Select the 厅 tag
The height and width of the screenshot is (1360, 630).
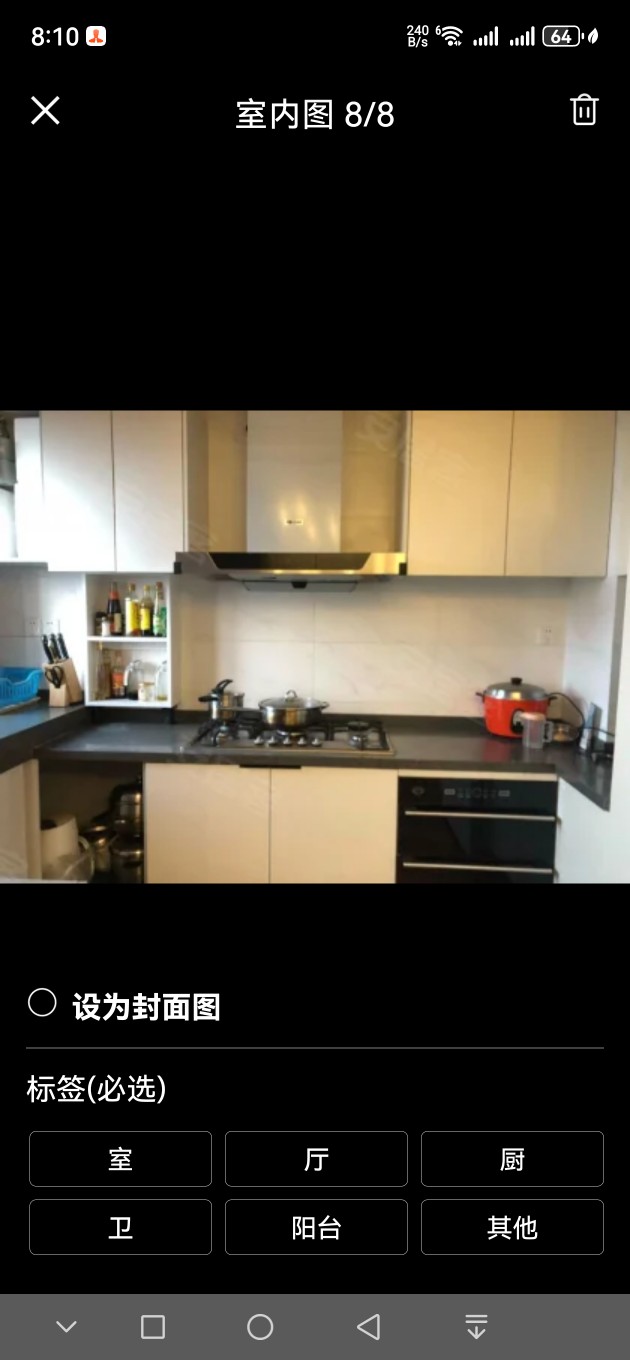[316, 1159]
